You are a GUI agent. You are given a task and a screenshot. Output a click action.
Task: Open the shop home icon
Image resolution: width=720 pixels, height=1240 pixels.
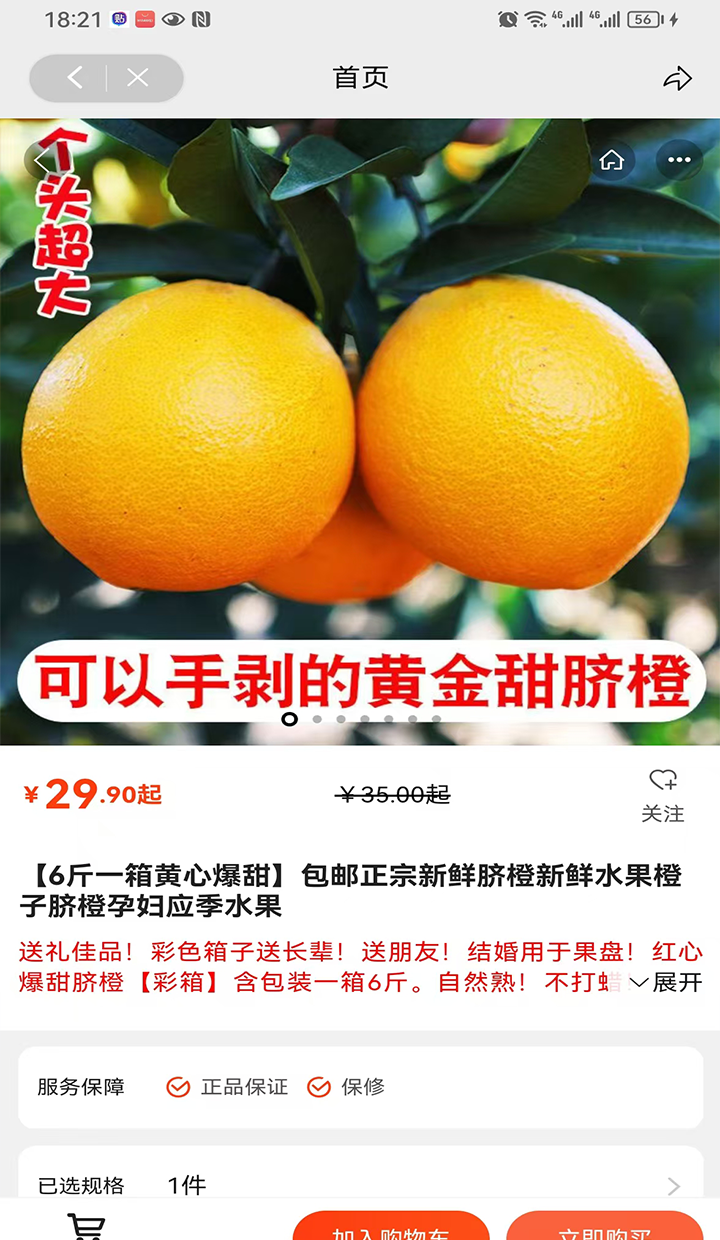point(612,160)
